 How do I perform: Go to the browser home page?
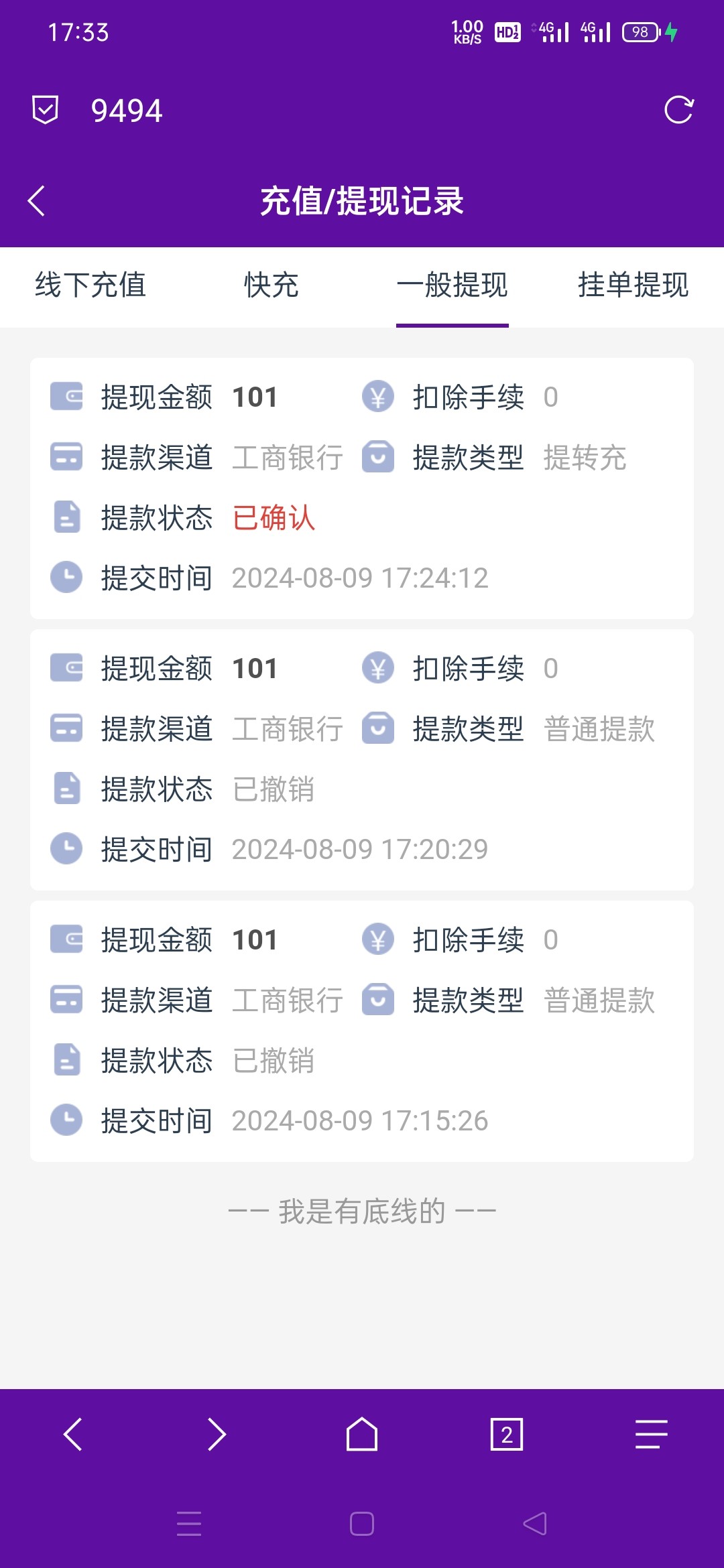point(362,1435)
